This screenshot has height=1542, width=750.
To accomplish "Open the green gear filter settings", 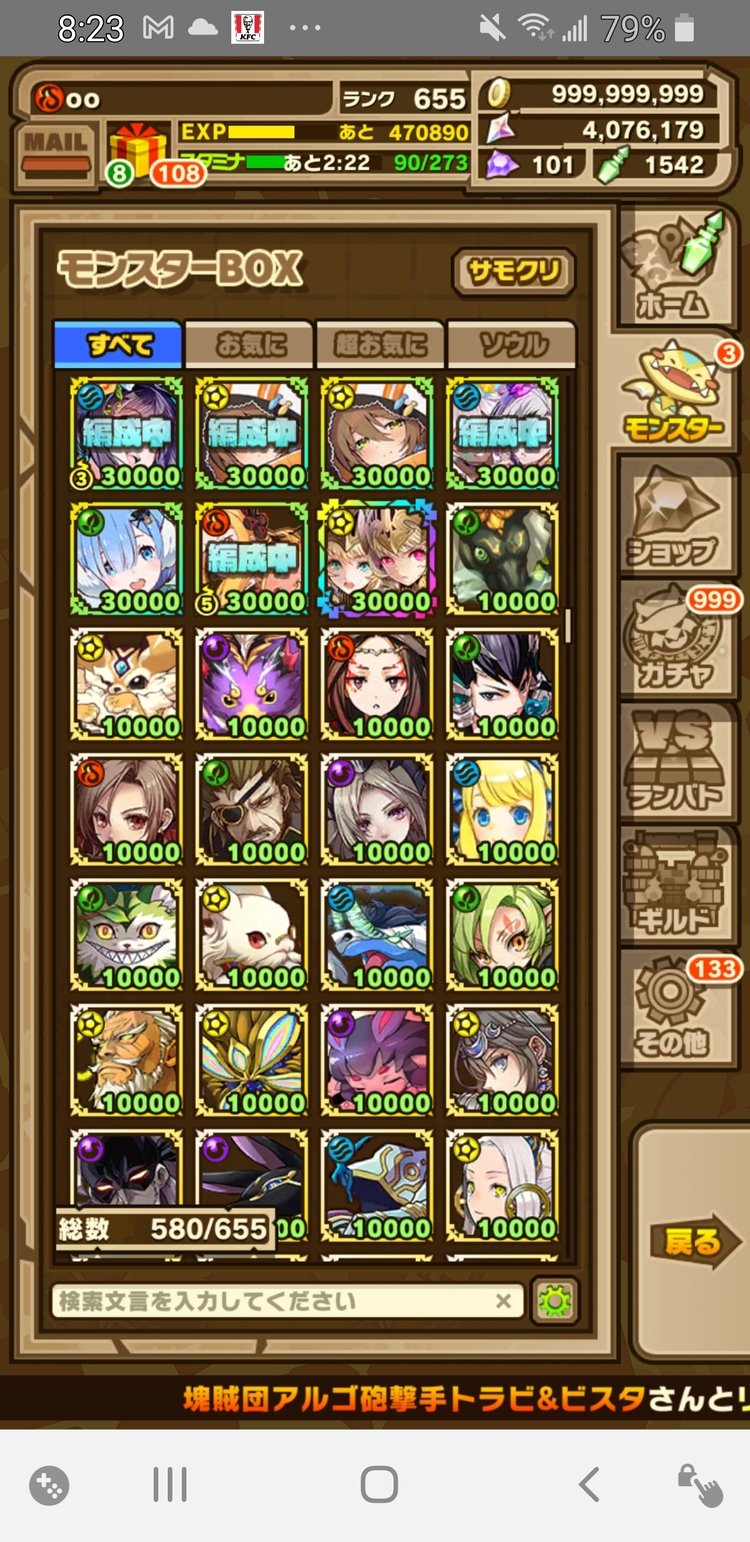I will [x=554, y=1301].
